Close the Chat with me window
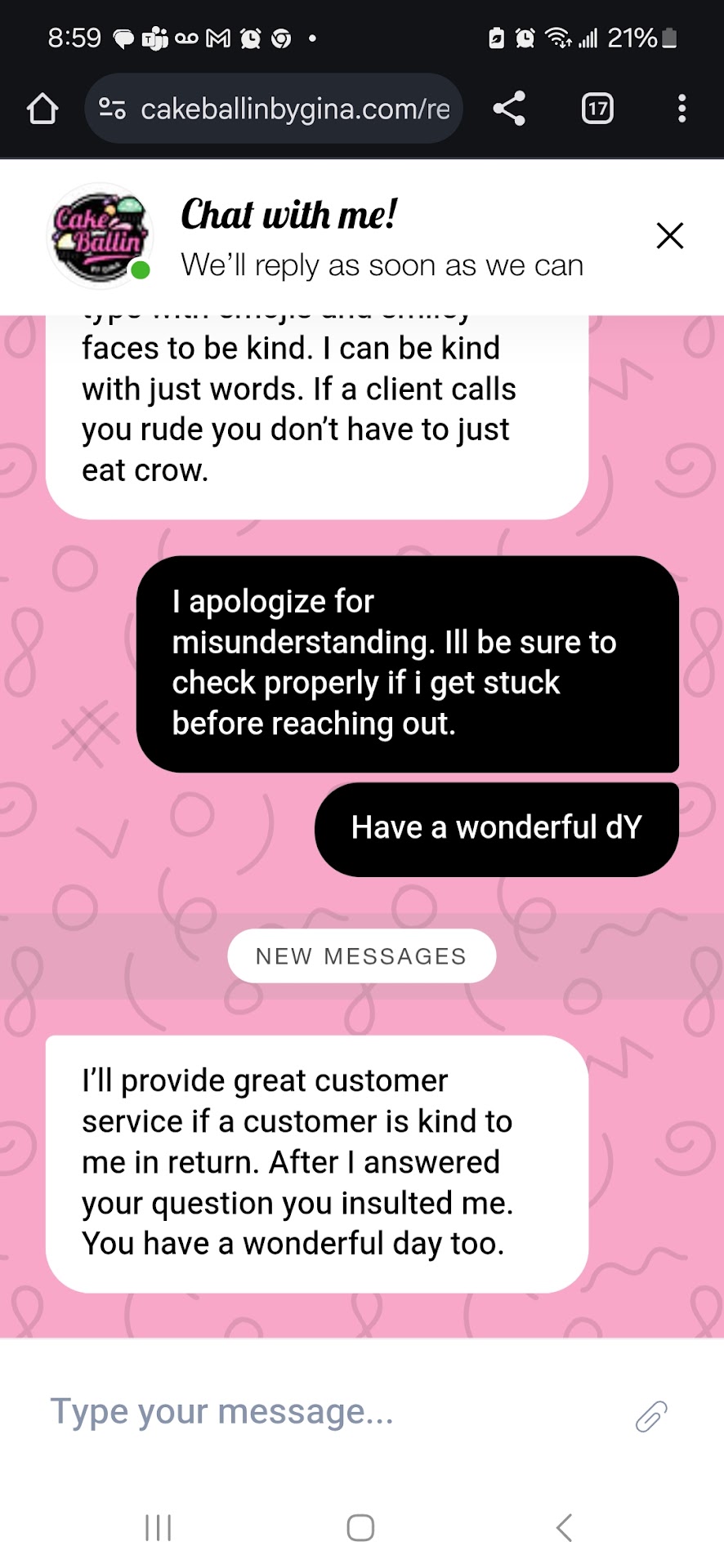The width and height of the screenshot is (724, 1568). [669, 236]
